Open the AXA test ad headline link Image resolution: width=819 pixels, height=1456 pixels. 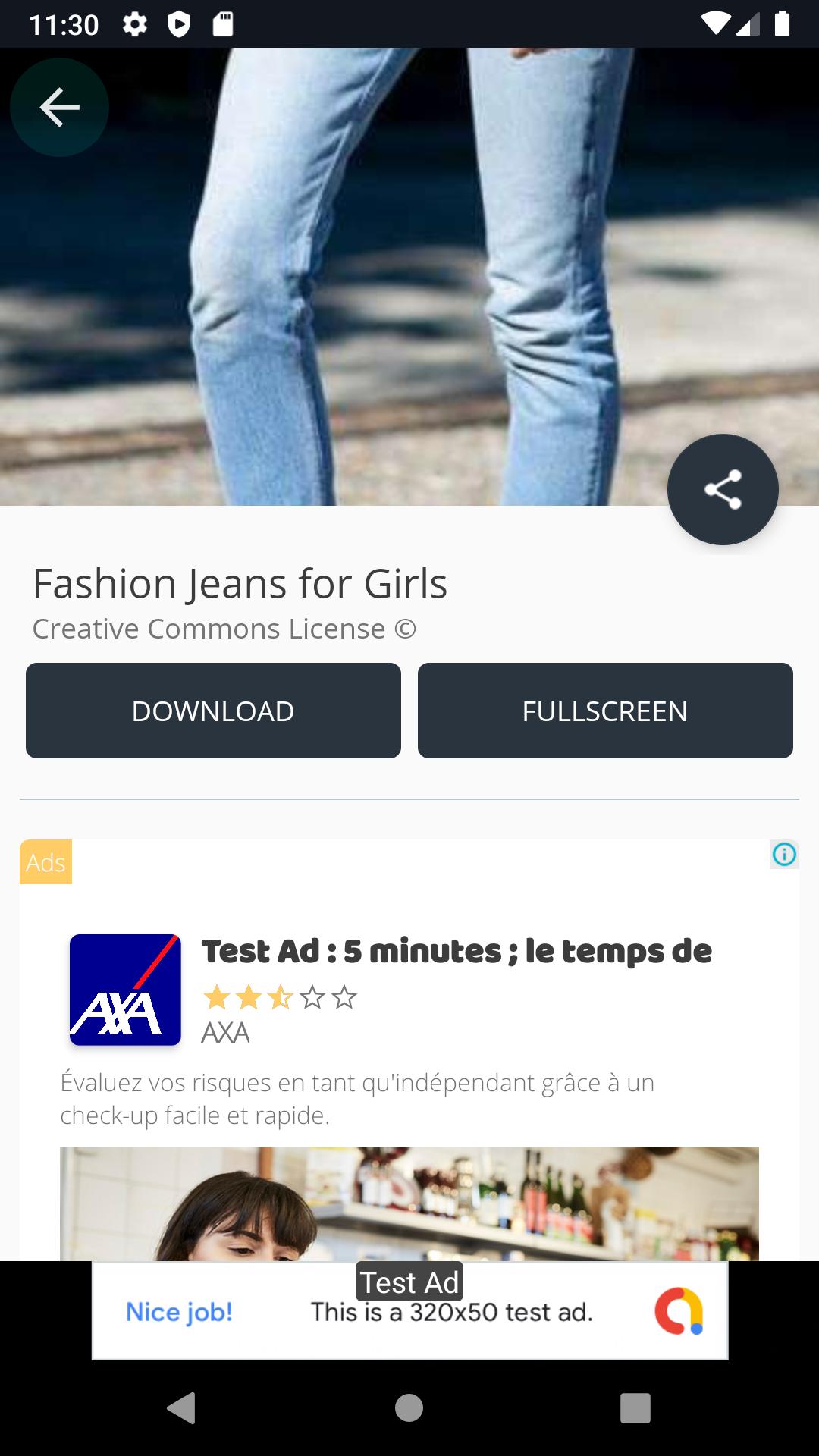456,951
